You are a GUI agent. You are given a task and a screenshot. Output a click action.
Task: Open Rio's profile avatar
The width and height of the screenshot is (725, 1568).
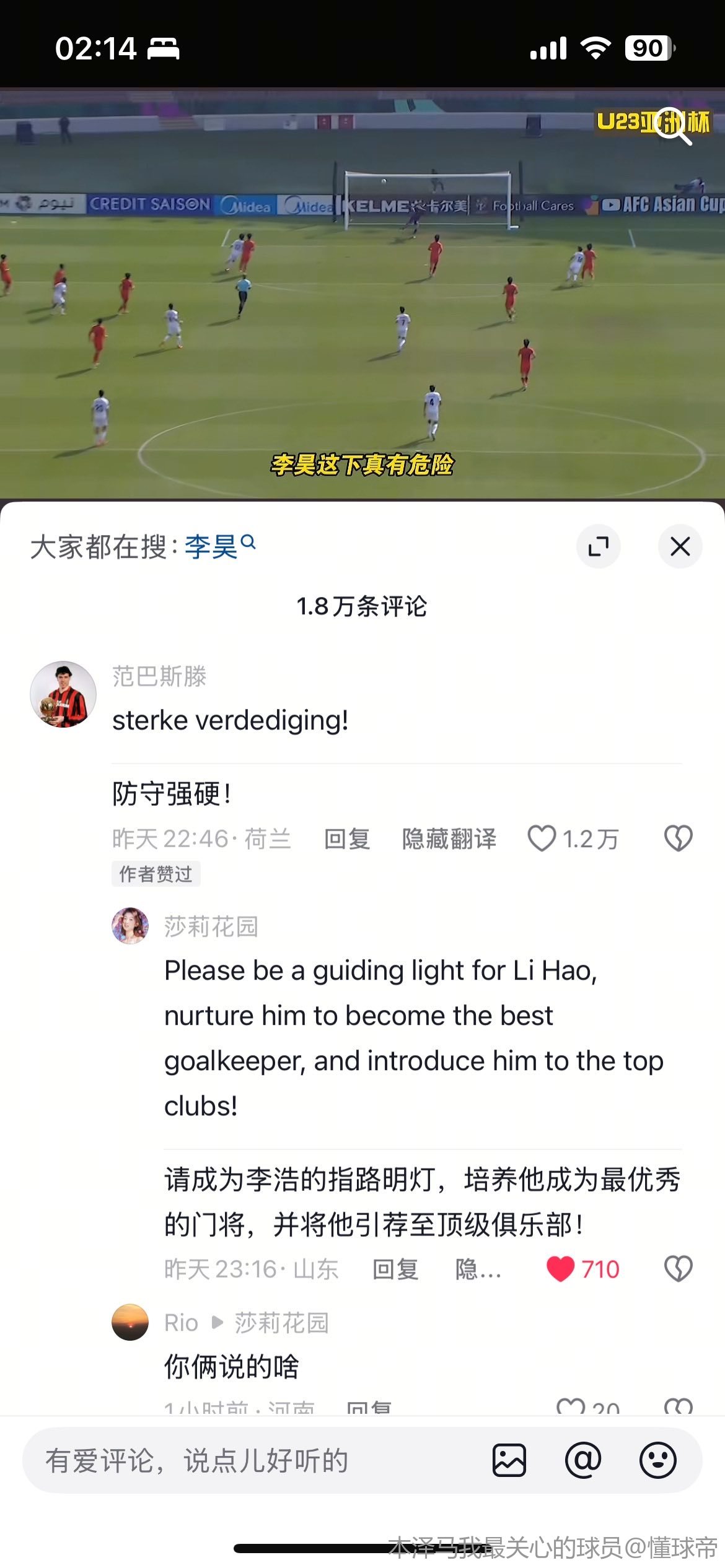point(130,1322)
